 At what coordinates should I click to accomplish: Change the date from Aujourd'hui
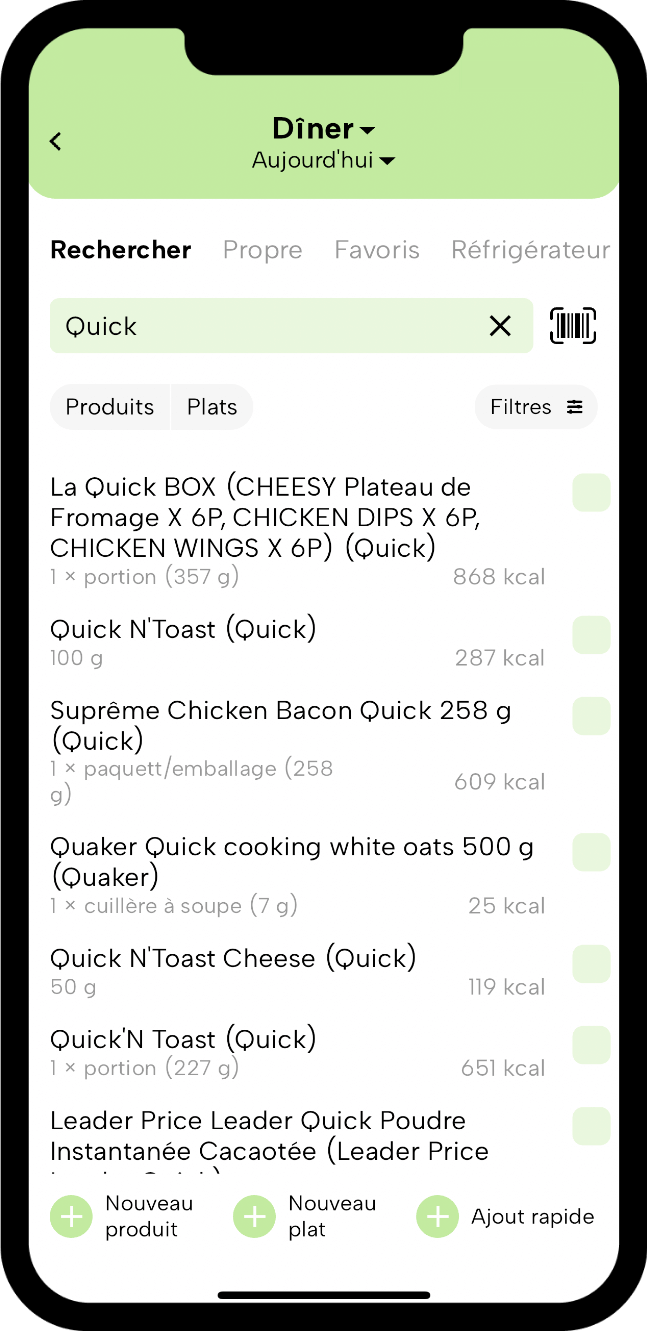point(323,160)
